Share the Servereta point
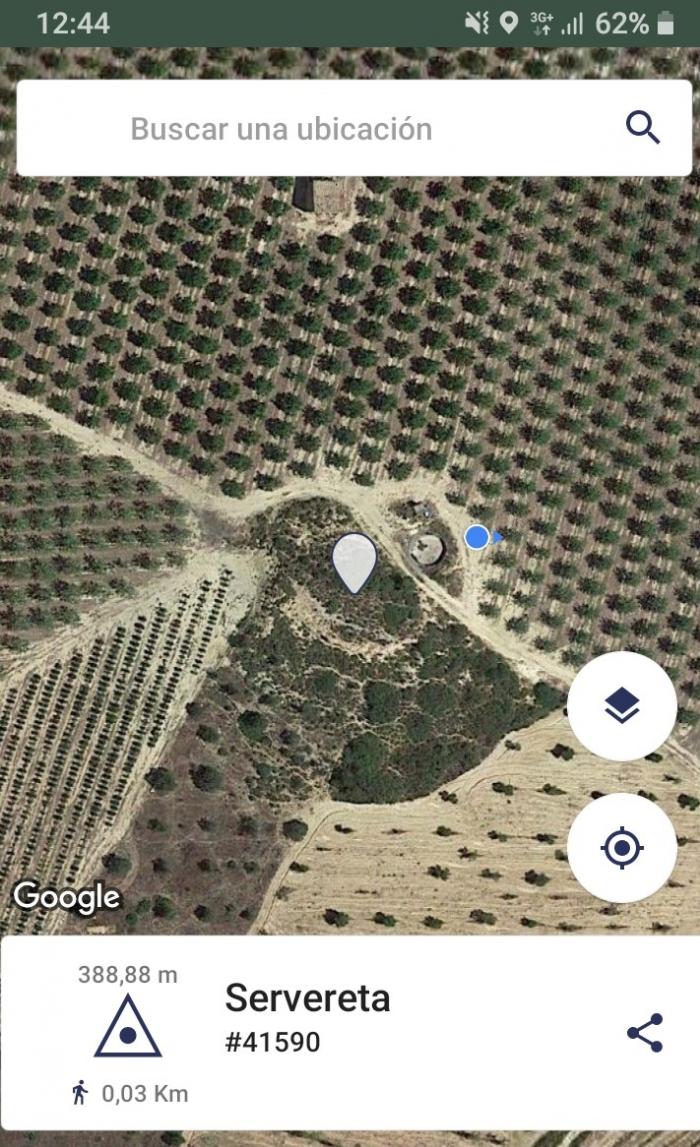The width and height of the screenshot is (700, 1147). coord(644,1033)
